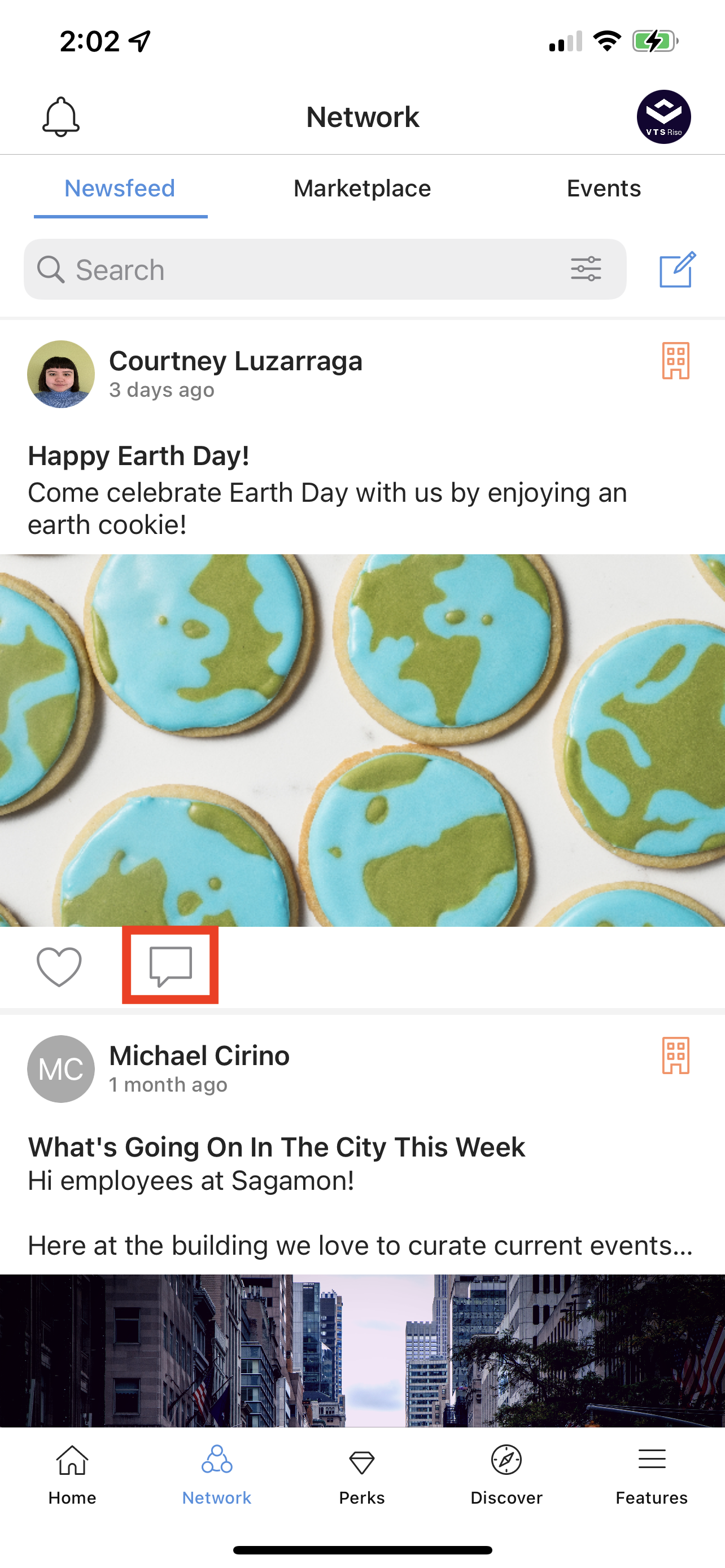The width and height of the screenshot is (725, 1568).
Task: Tap the building icon on Michael's post
Action: click(x=675, y=1055)
